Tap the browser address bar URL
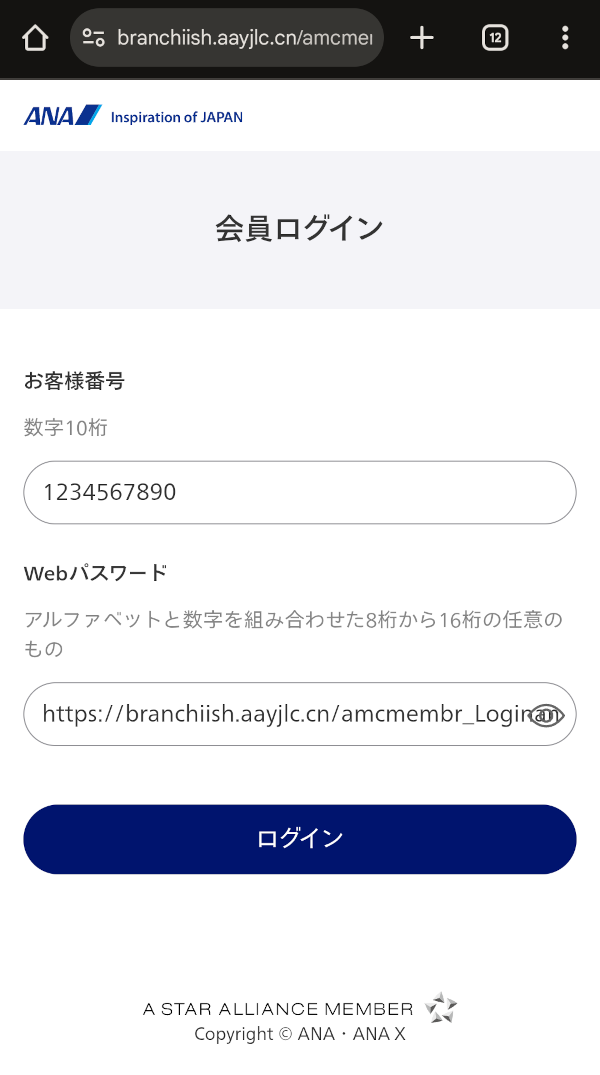Viewport: 600px width, 1075px height. click(x=243, y=38)
